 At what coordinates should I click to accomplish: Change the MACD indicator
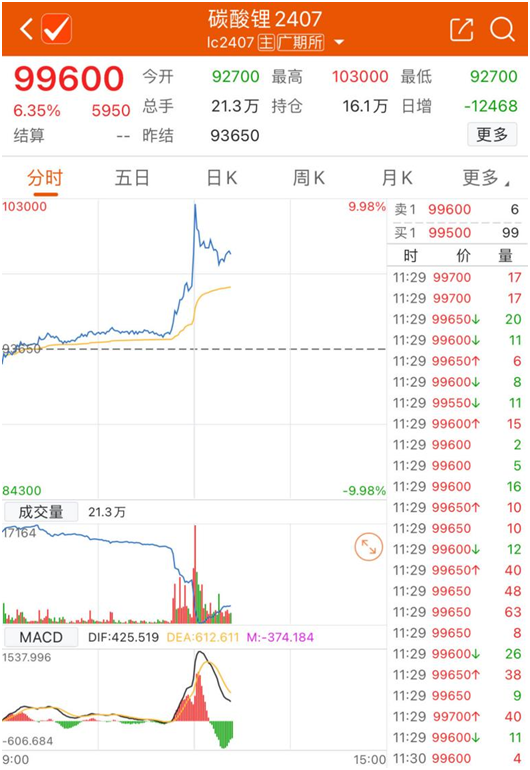point(41,637)
